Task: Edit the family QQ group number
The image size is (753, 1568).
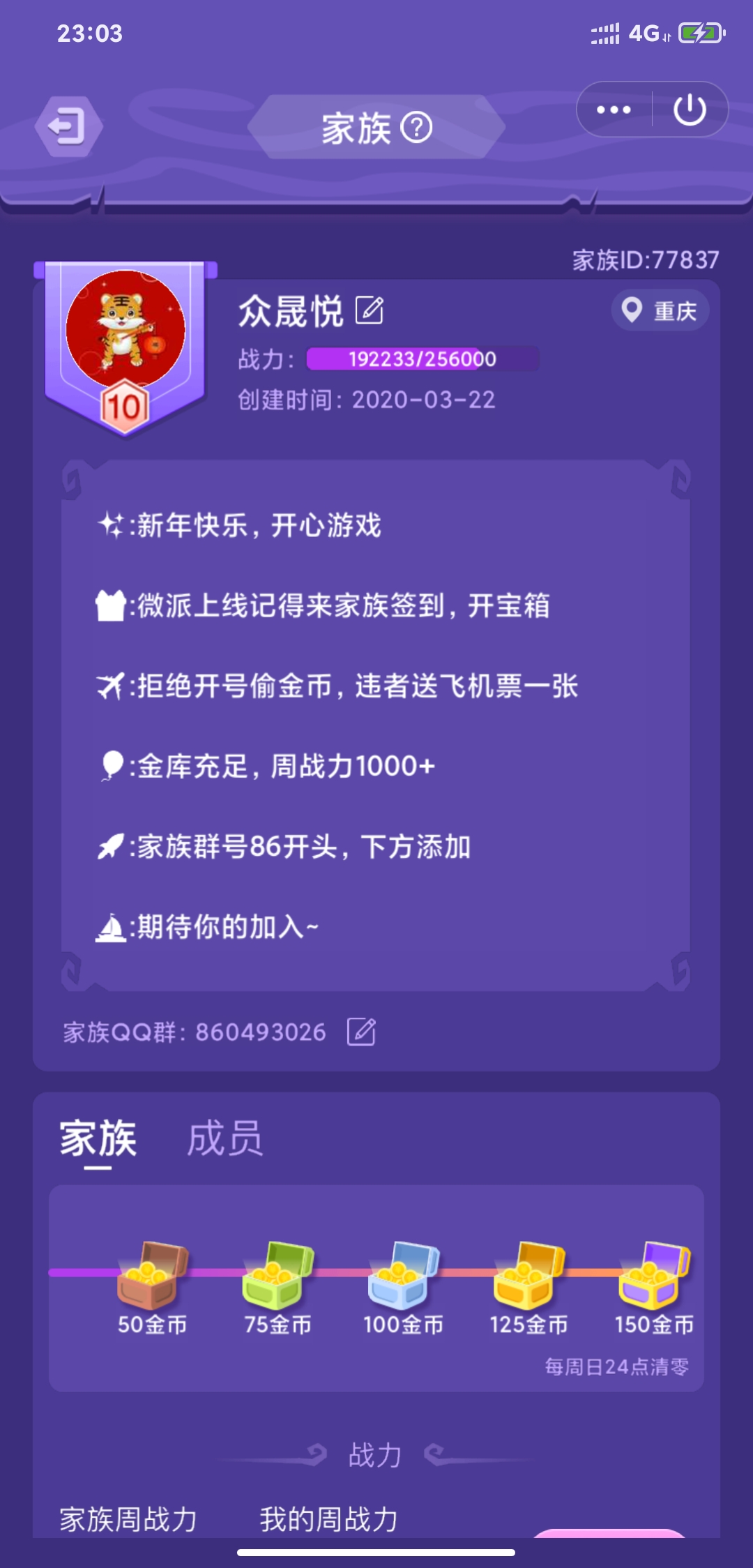Action: pos(361,1032)
